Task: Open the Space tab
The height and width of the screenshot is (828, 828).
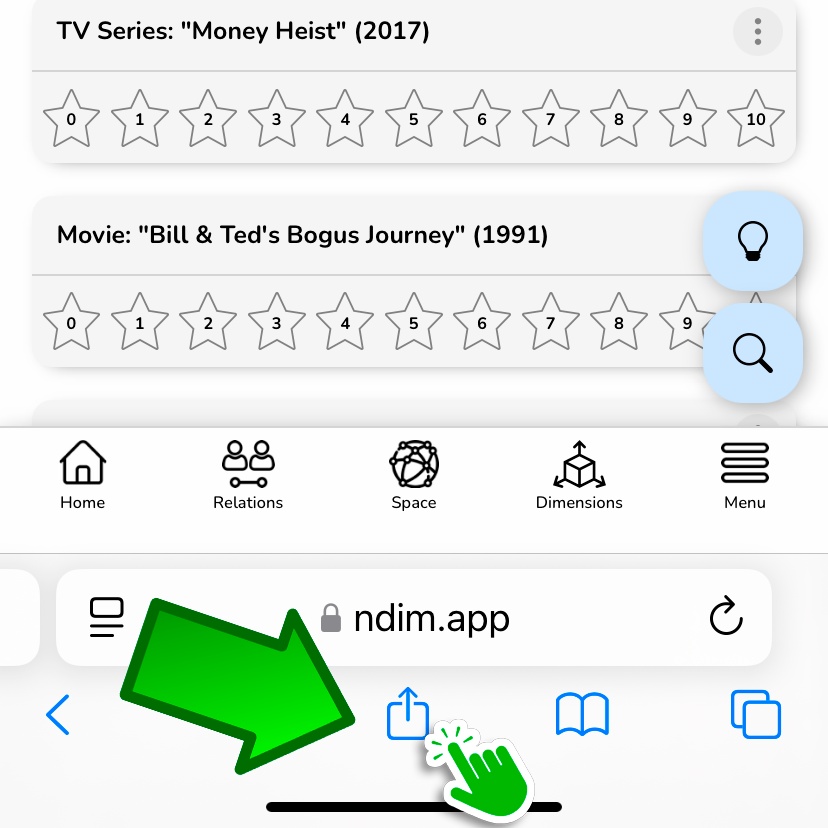Action: tap(414, 475)
